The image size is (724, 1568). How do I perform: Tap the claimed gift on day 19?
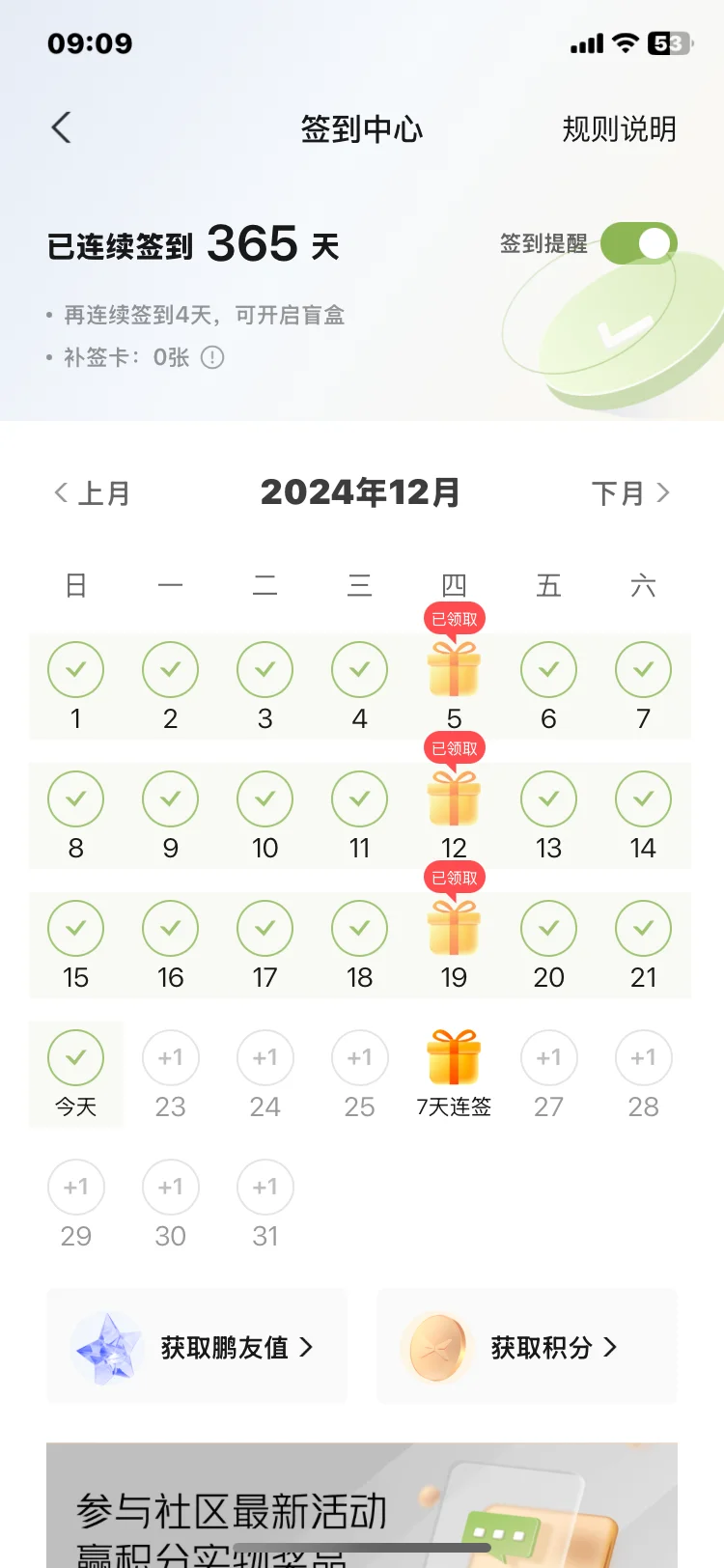tap(454, 927)
